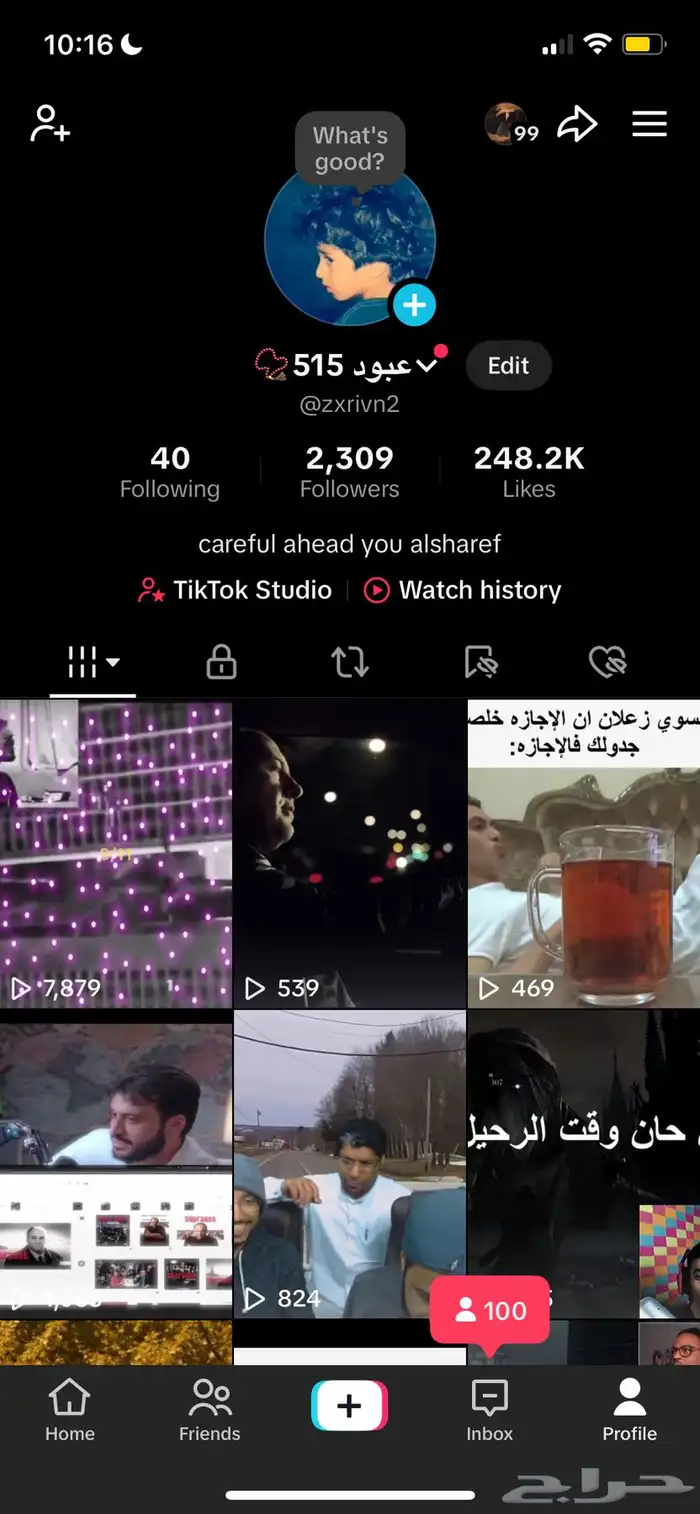Open profile views icon showing 99
The width and height of the screenshot is (700, 1514).
(512, 125)
